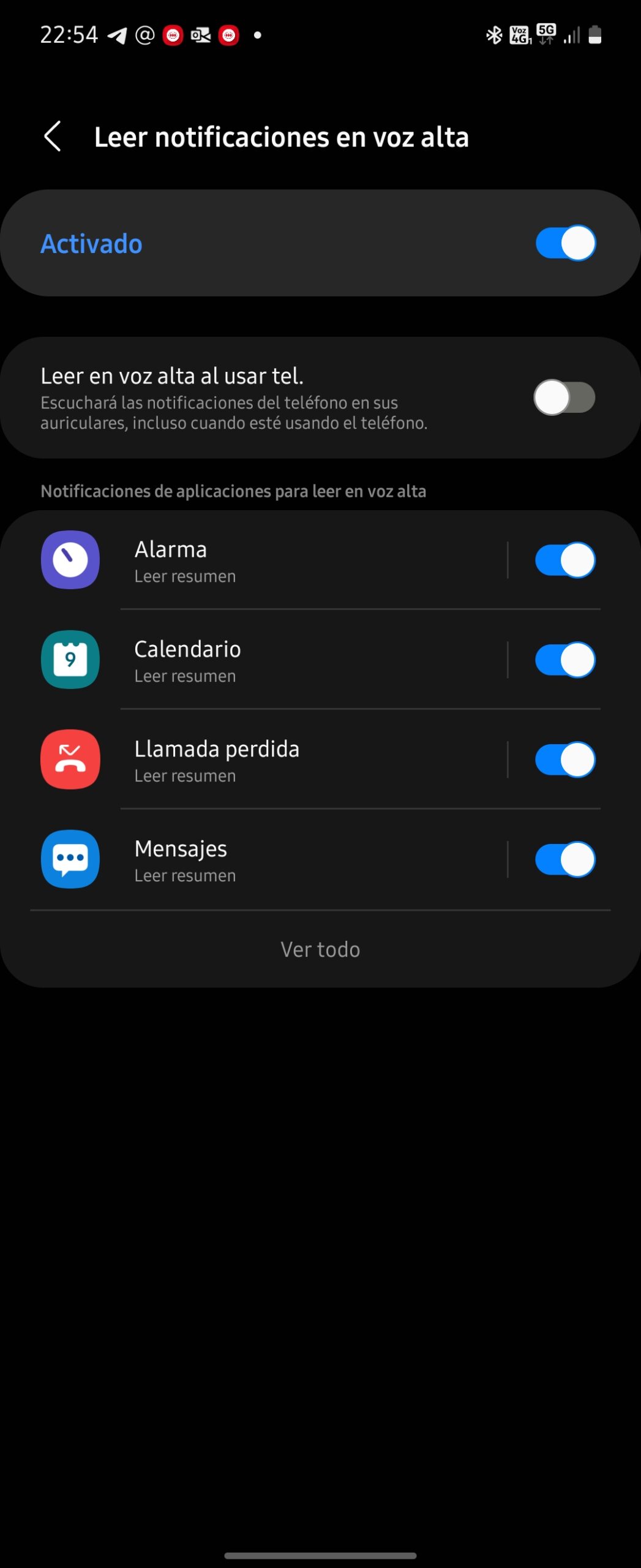Turn off Mensajes read aloud switch

[x=564, y=860]
